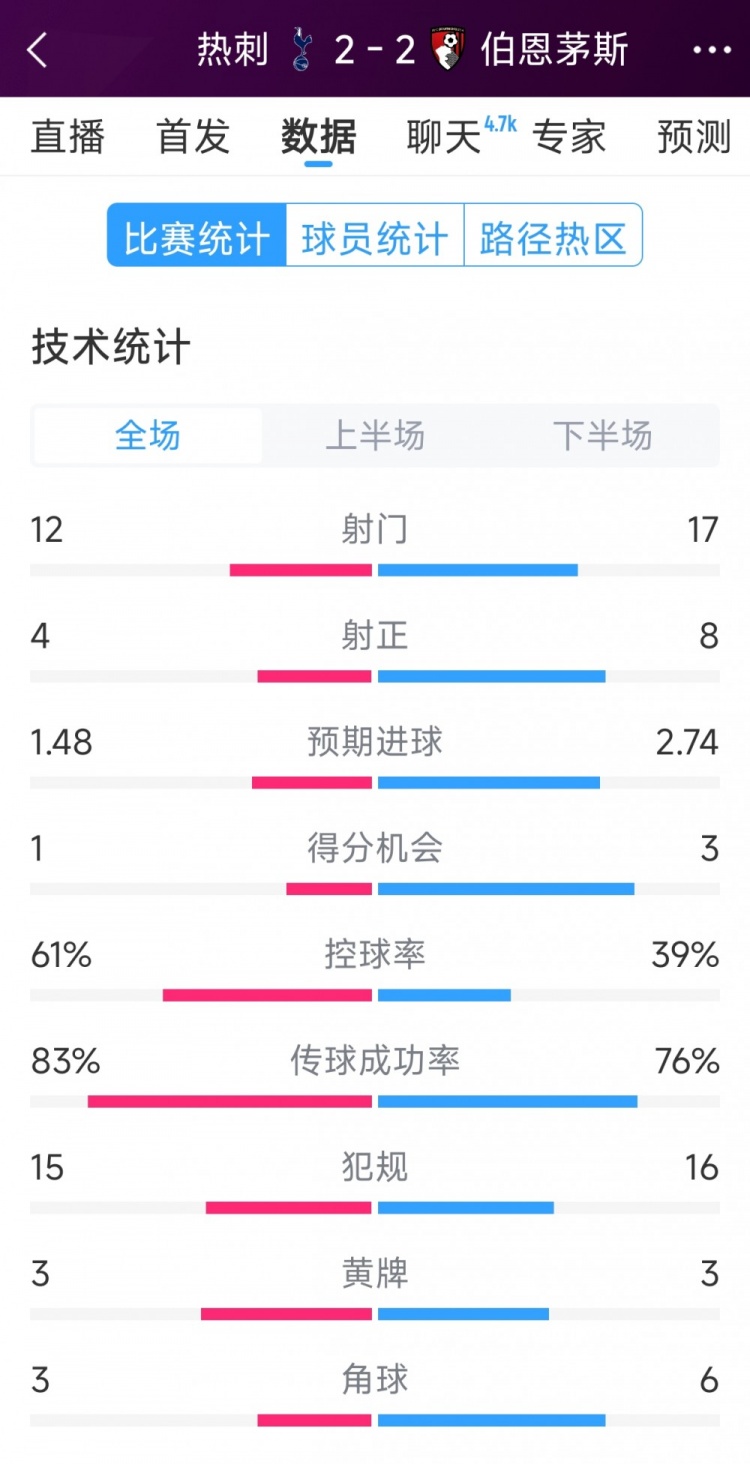Switch to the 直播 live tab

coord(67,138)
